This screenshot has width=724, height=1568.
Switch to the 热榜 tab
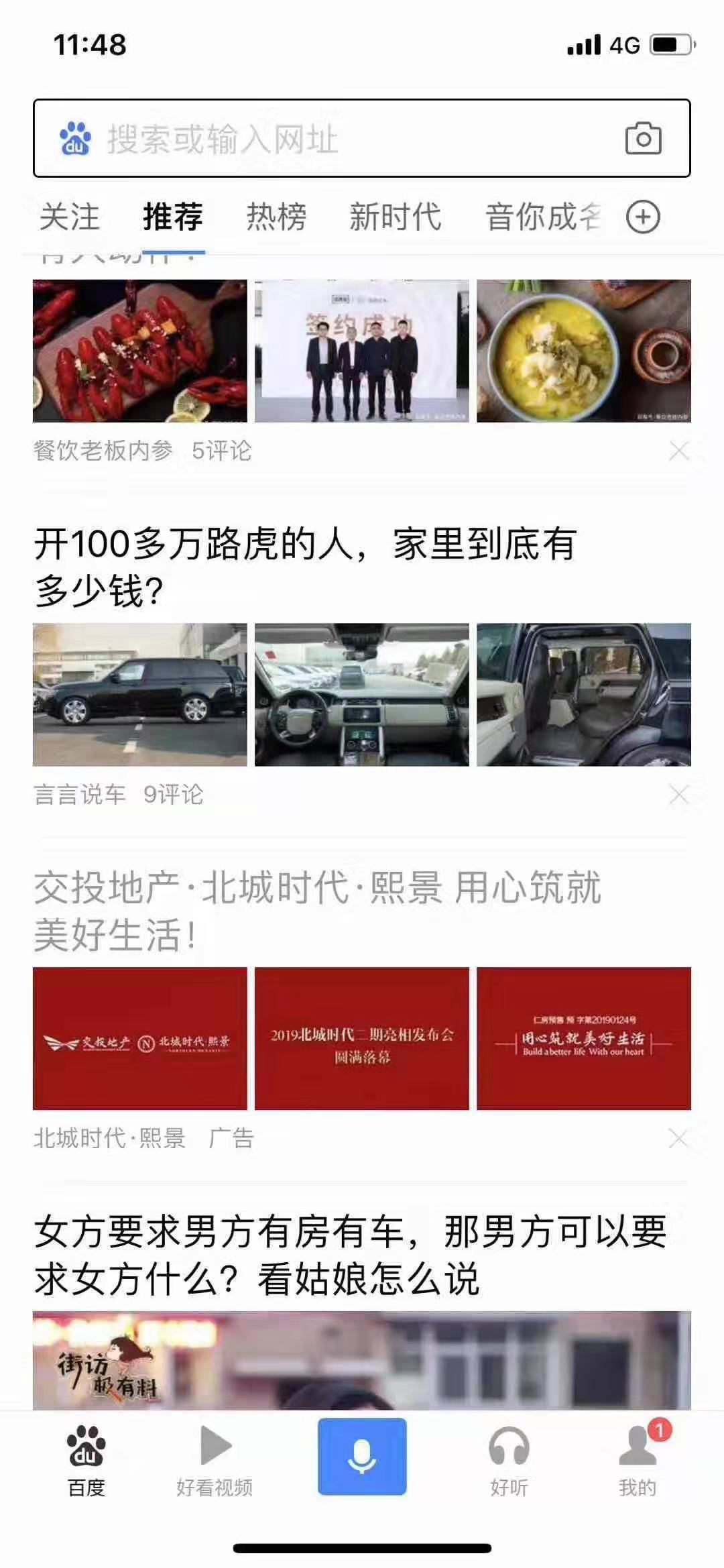click(x=276, y=217)
